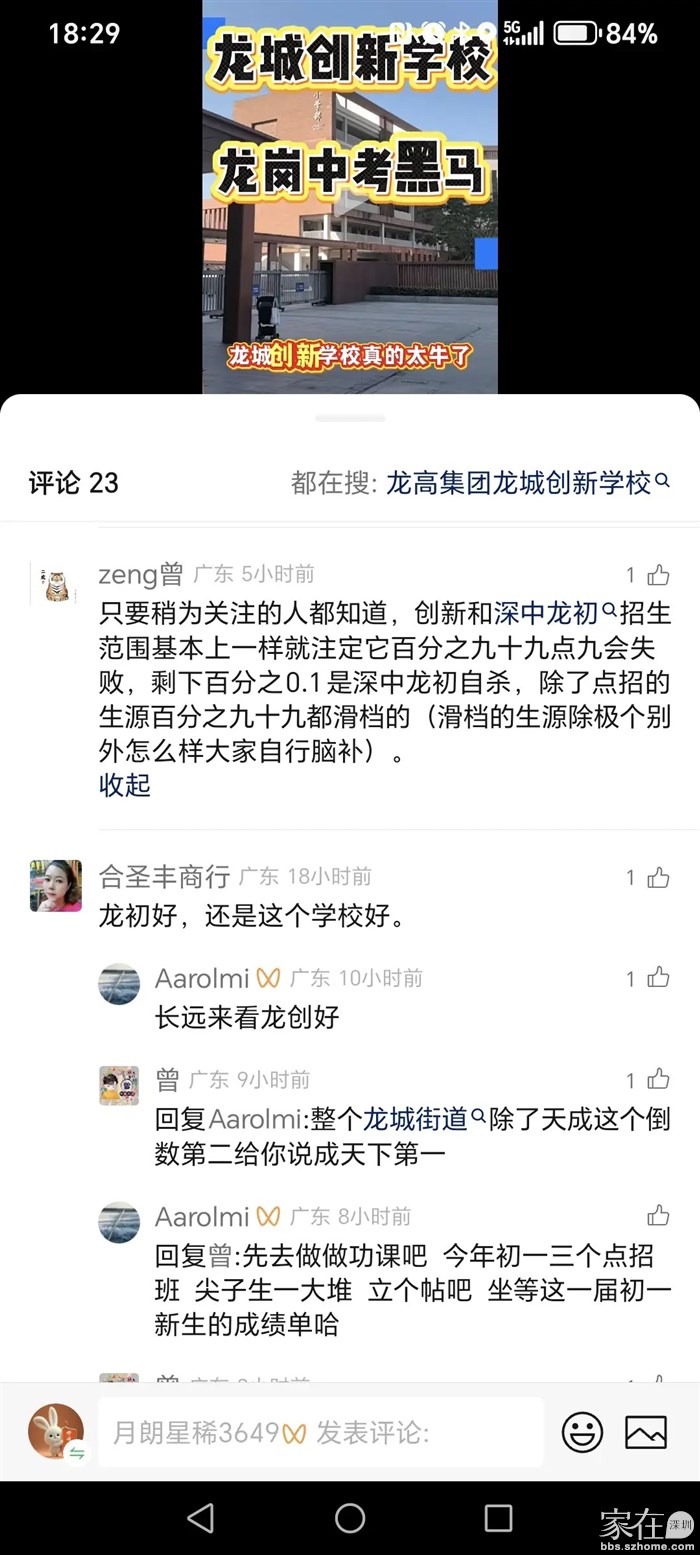Go to the home screen
This screenshot has height=1555, width=700.
[350, 1517]
